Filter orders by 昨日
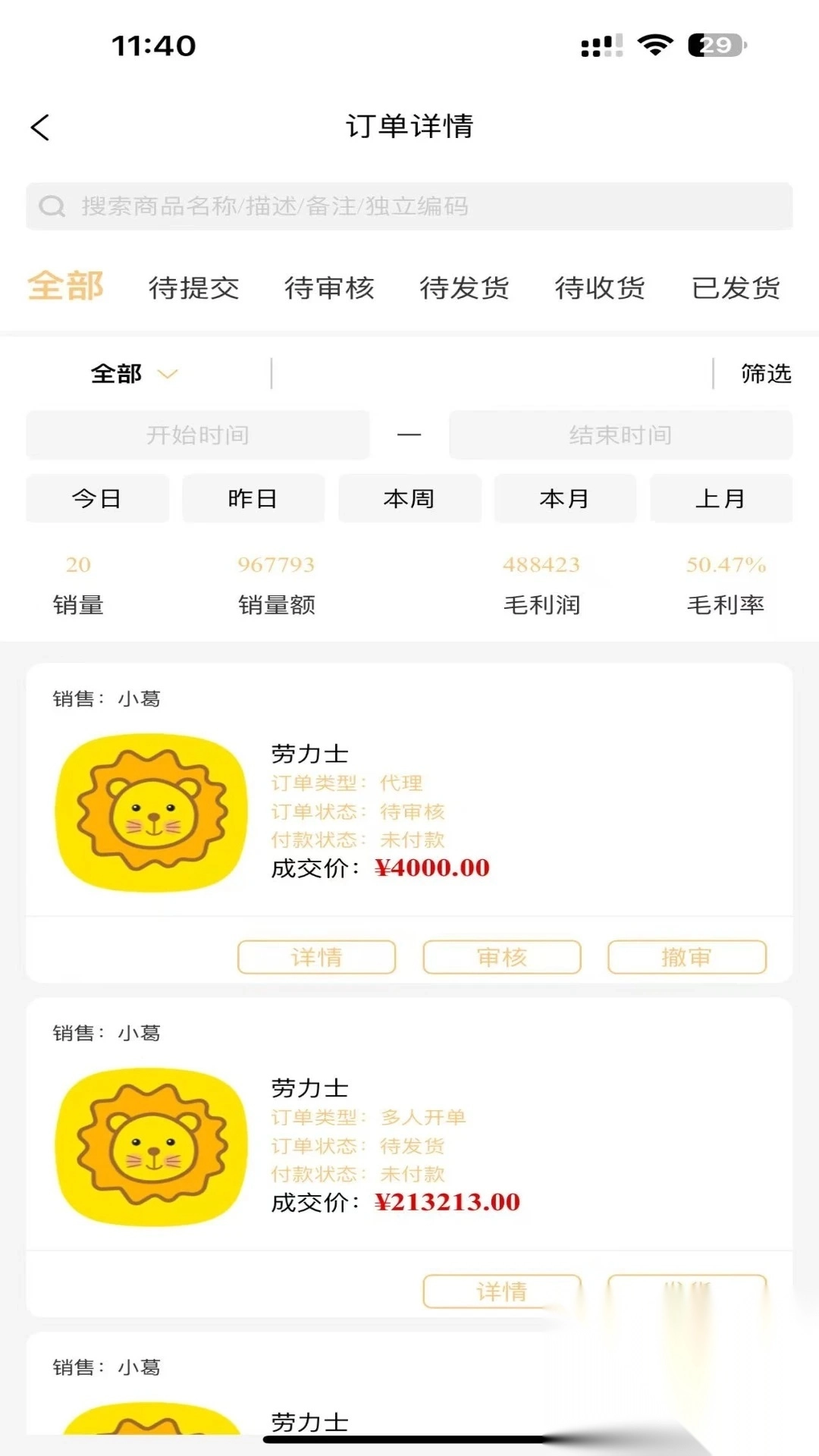This screenshot has width=819, height=1456. pos(253,499)
